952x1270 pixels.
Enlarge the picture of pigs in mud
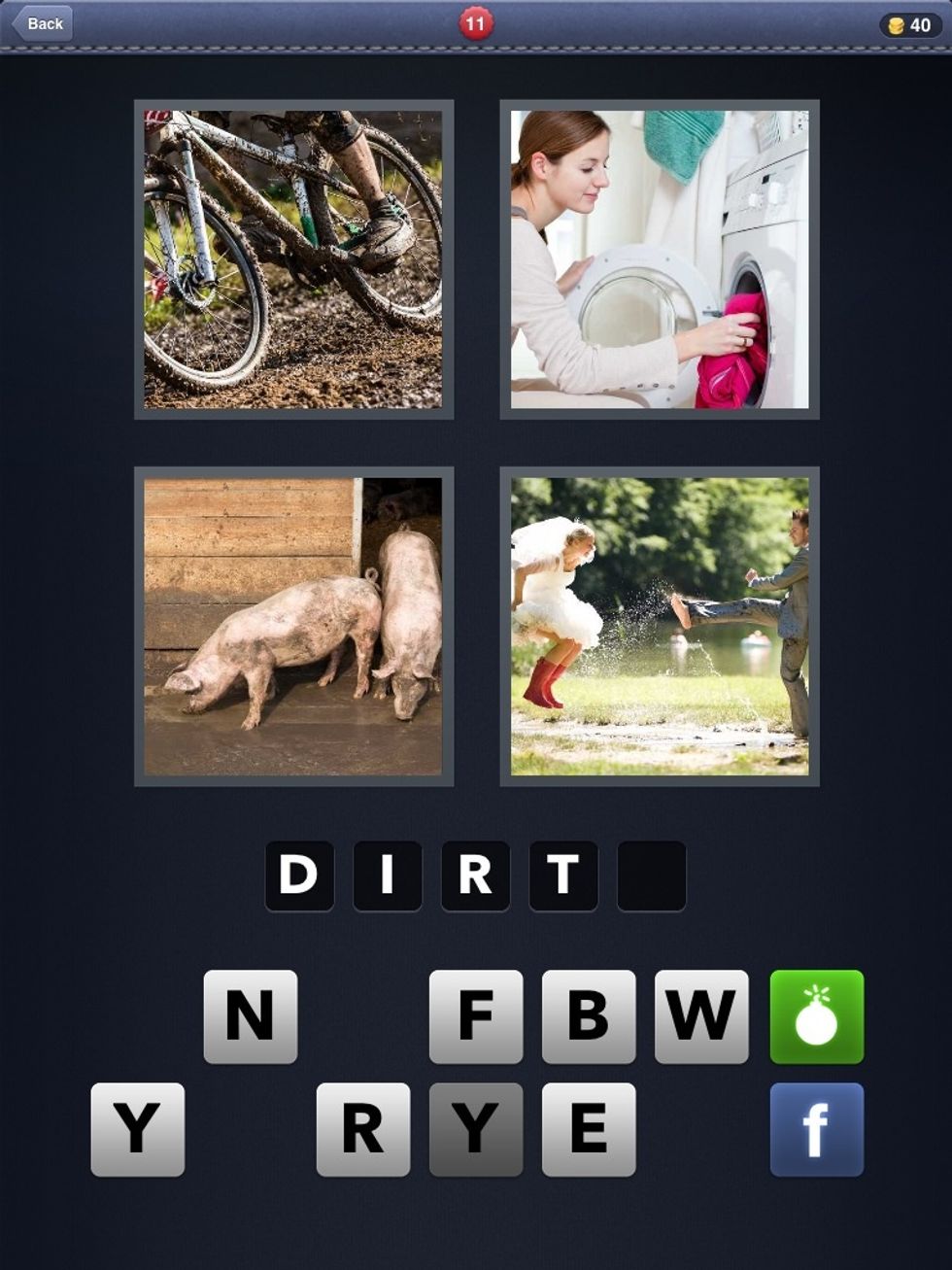293,626
